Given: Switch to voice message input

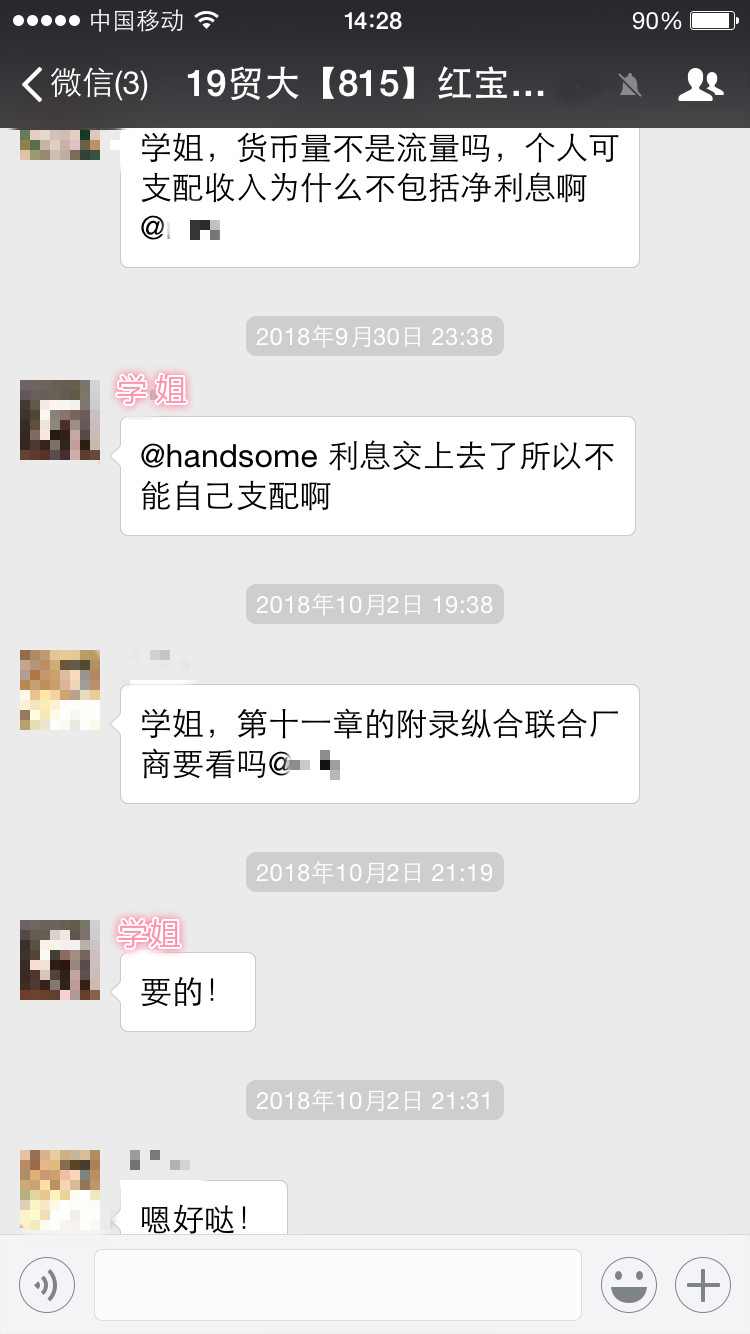Looking at the screenshot, I should point(47,1285).
